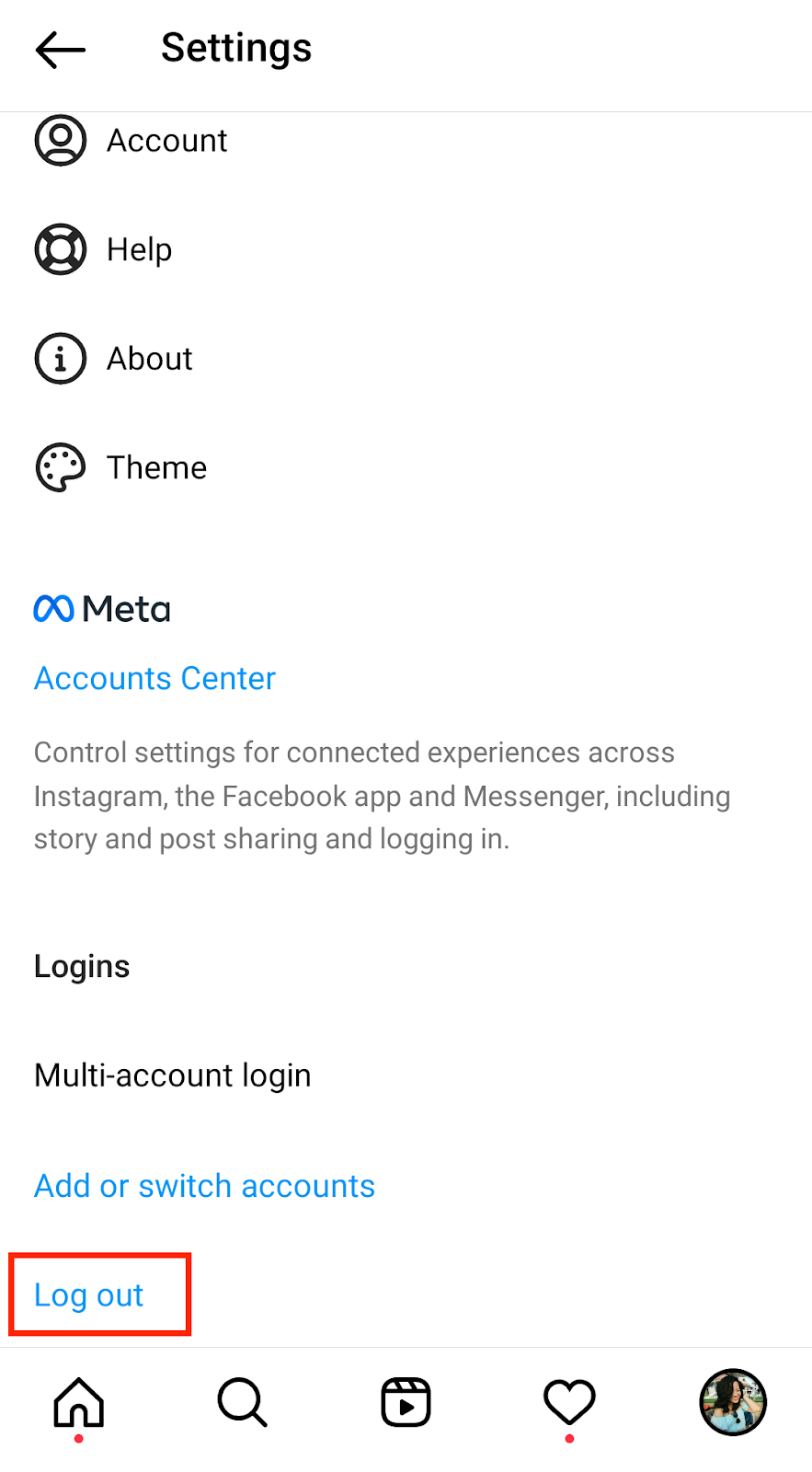812x1472 pixels.
Task: Open Theme settings
Action: 406,467
